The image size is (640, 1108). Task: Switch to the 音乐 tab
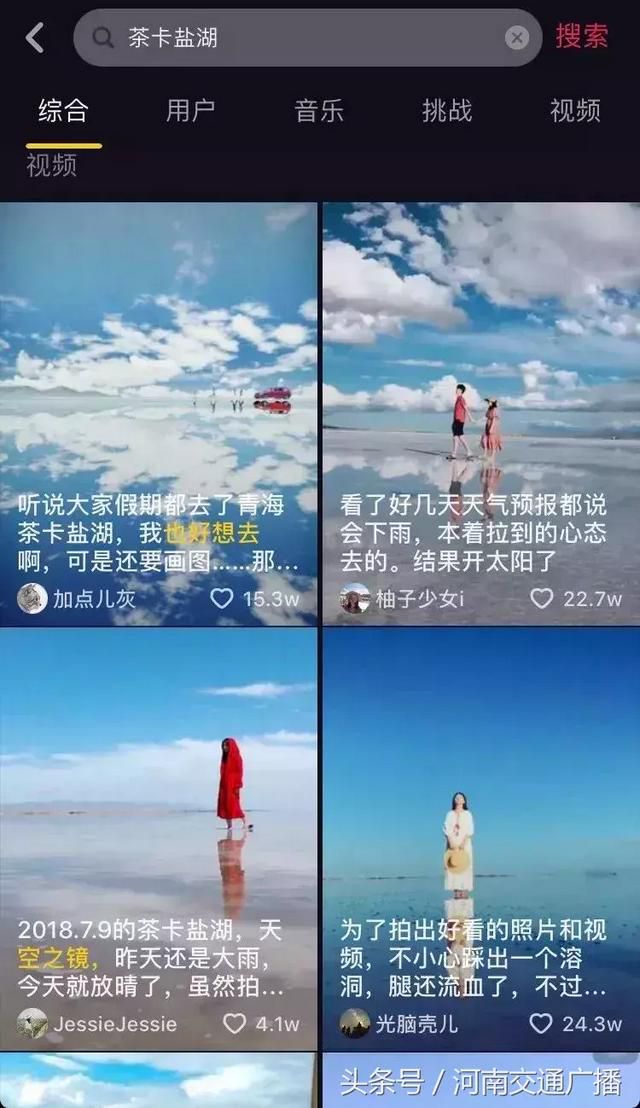click(x=319, y=110)
